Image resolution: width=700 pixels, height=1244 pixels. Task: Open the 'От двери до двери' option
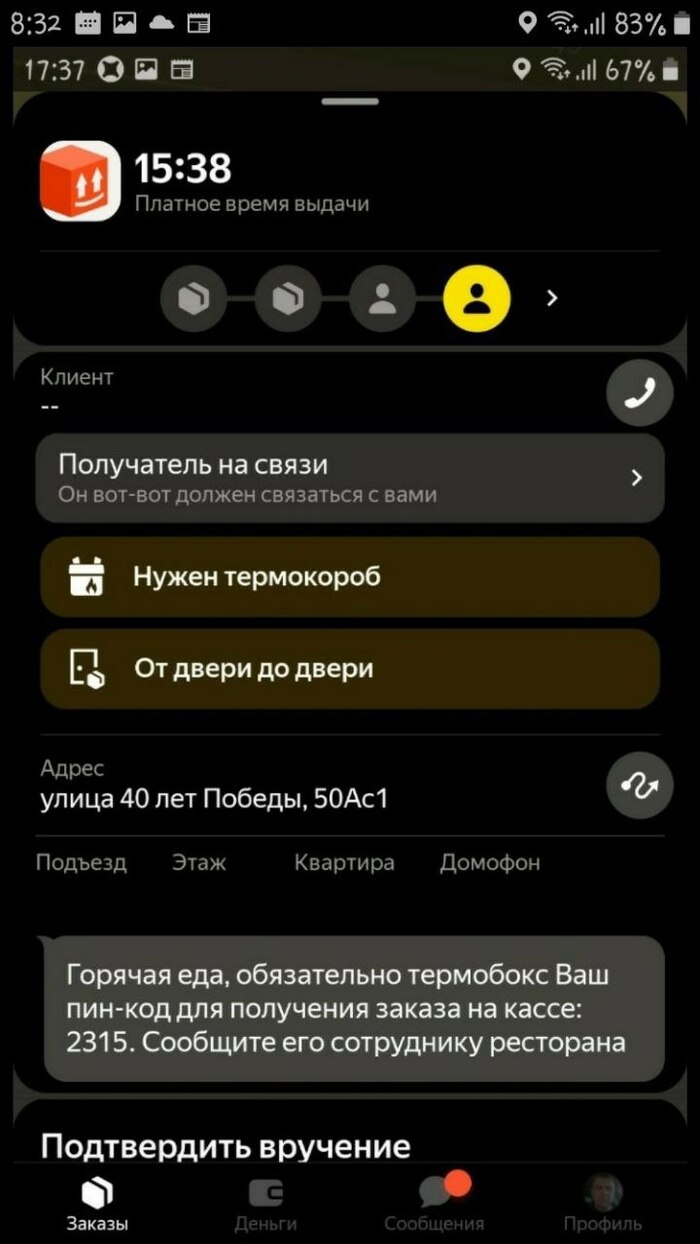[x=349, y=669]
